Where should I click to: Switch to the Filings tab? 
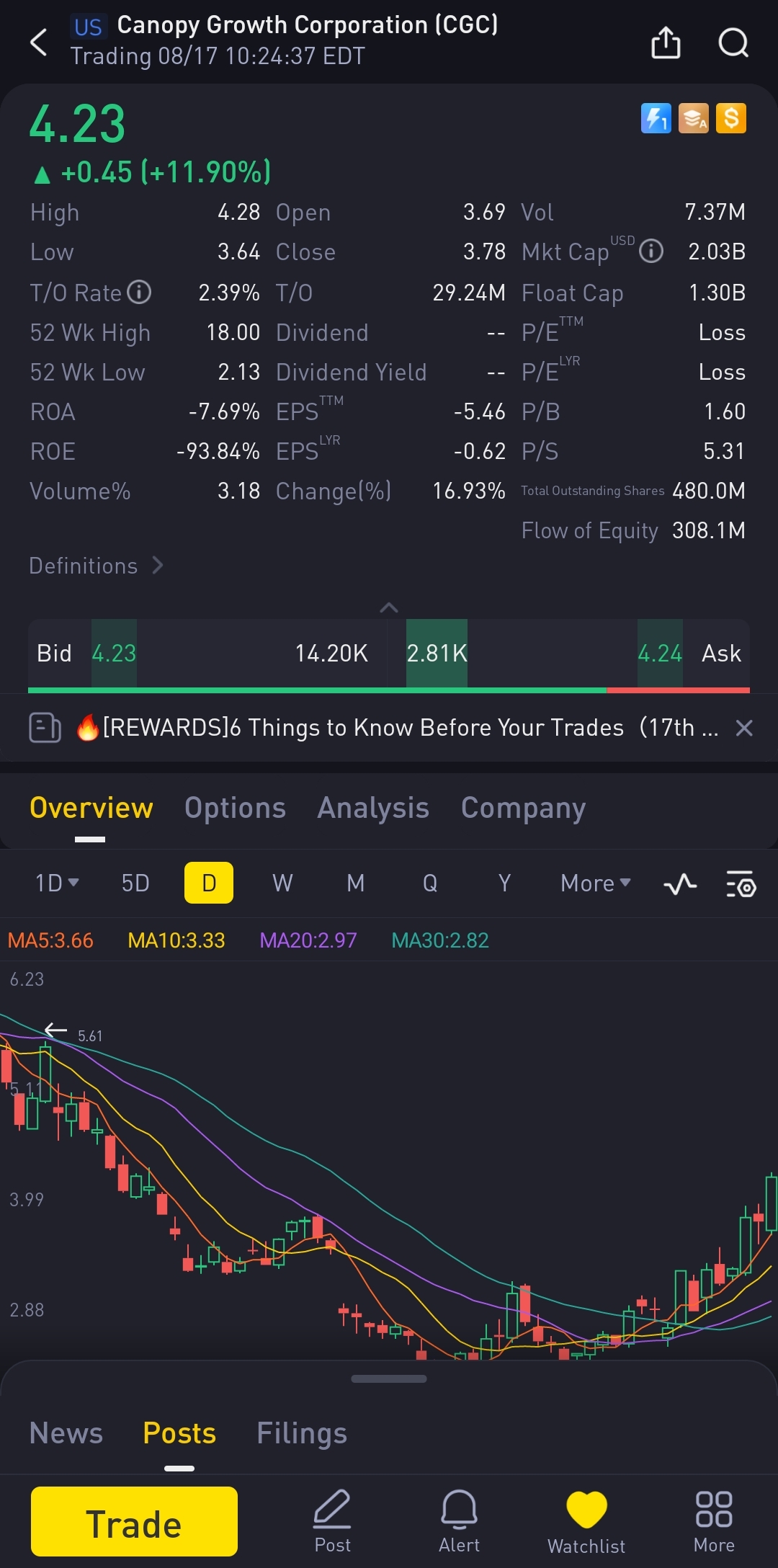pos(301,1433)
